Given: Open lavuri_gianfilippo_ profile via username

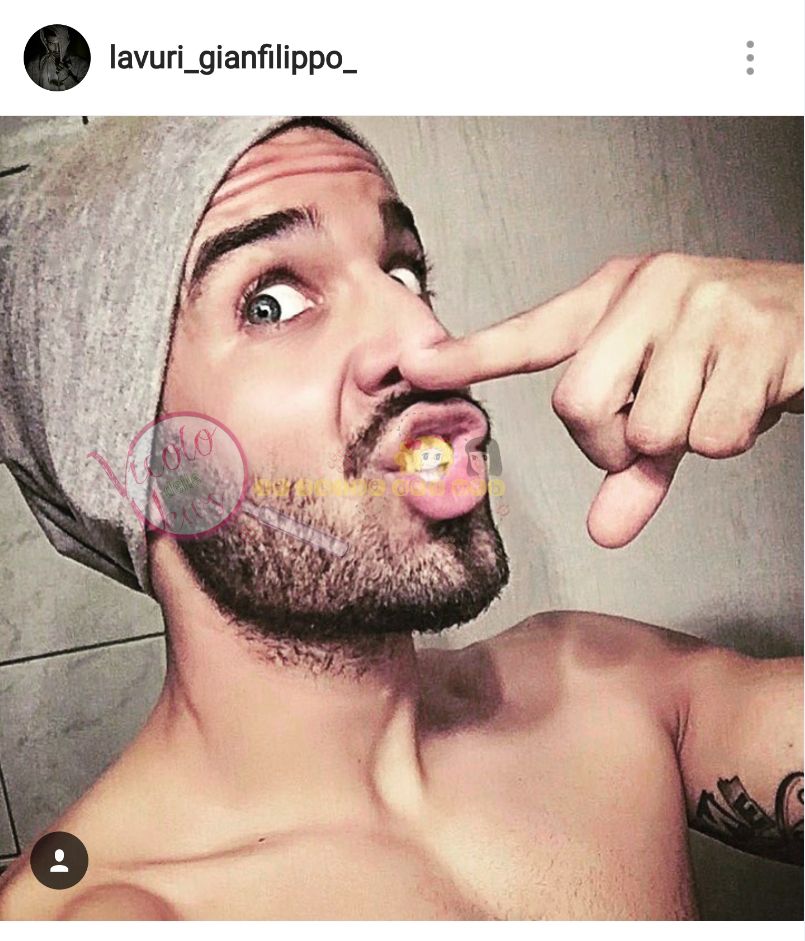Looking at the screenshot, I should [232, 58].
